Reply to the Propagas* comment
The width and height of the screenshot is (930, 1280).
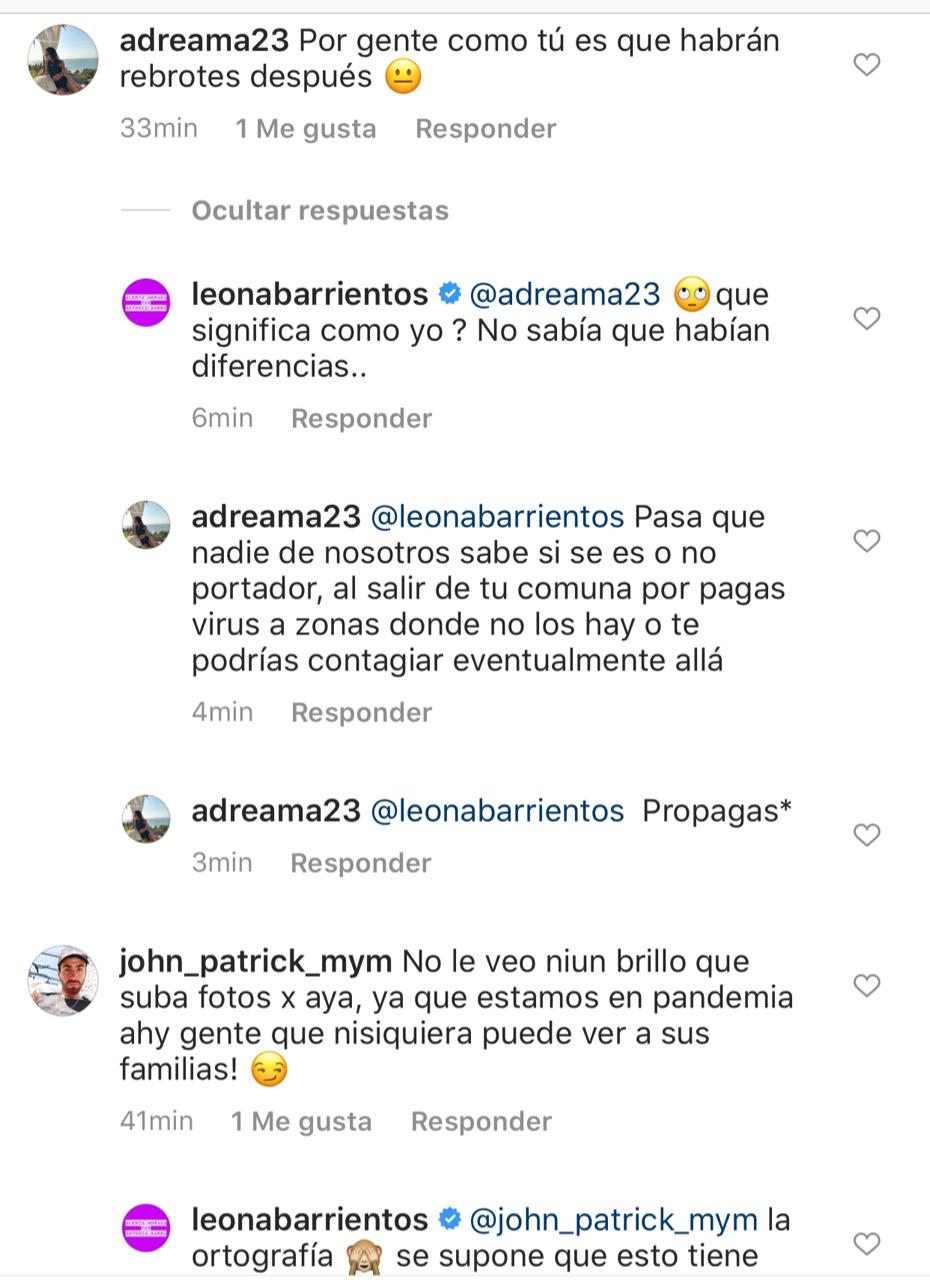[361, 863]
